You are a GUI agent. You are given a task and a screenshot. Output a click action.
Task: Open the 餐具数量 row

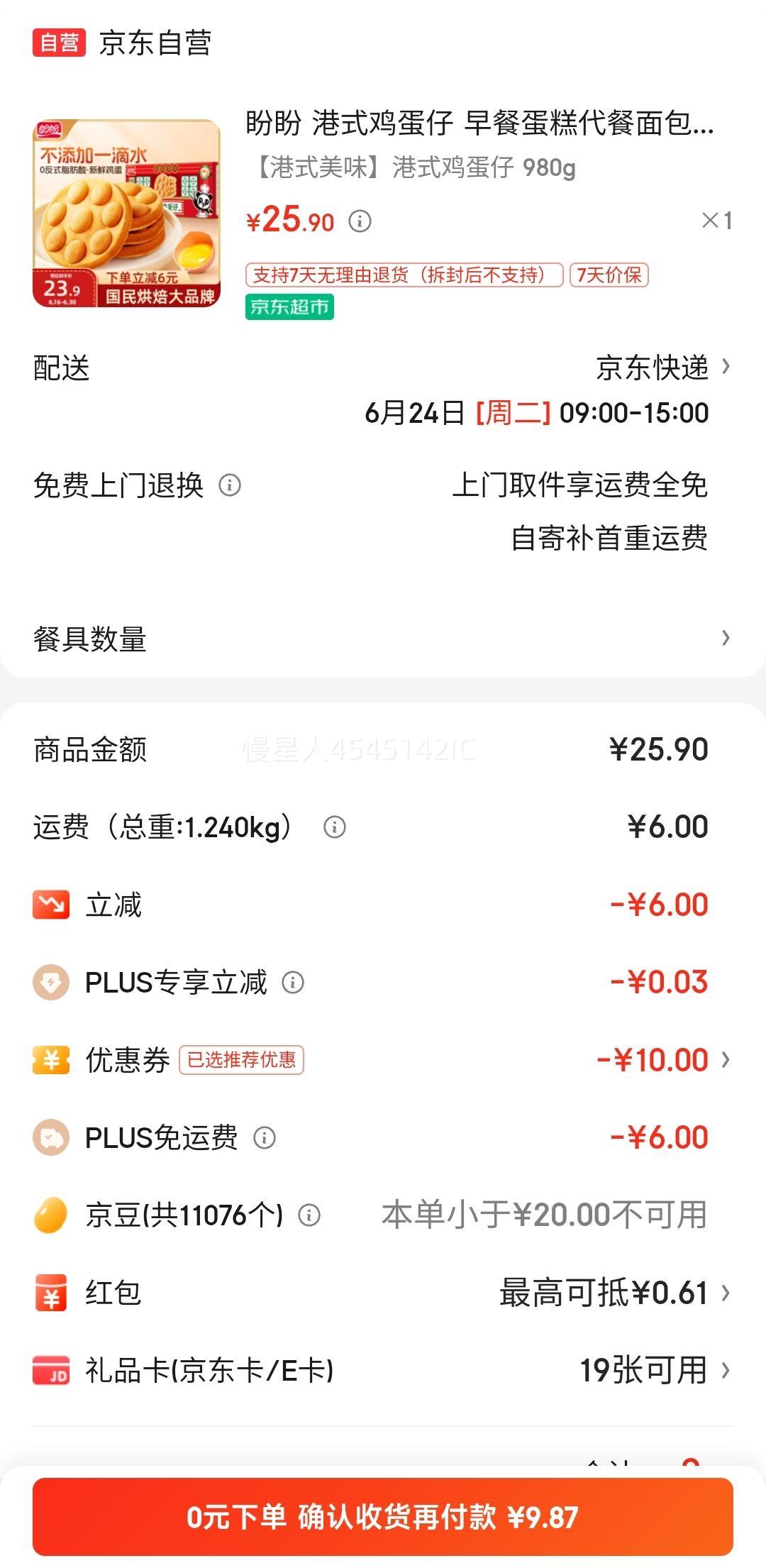click(383, 639)
